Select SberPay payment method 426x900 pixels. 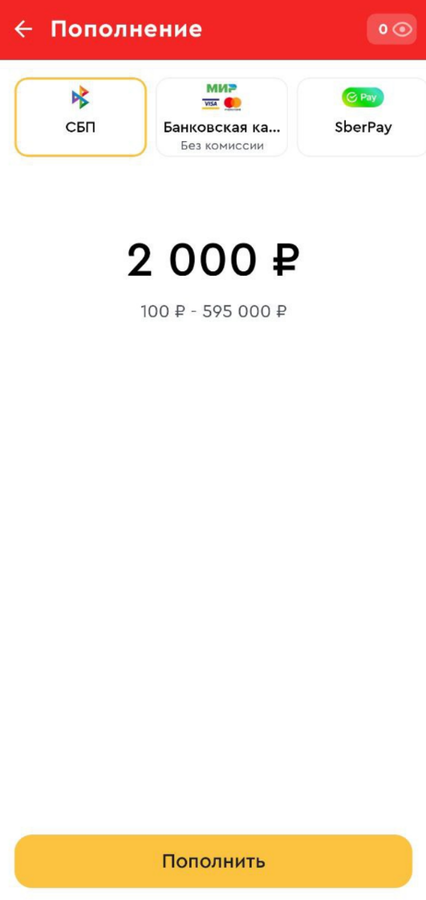362,117
